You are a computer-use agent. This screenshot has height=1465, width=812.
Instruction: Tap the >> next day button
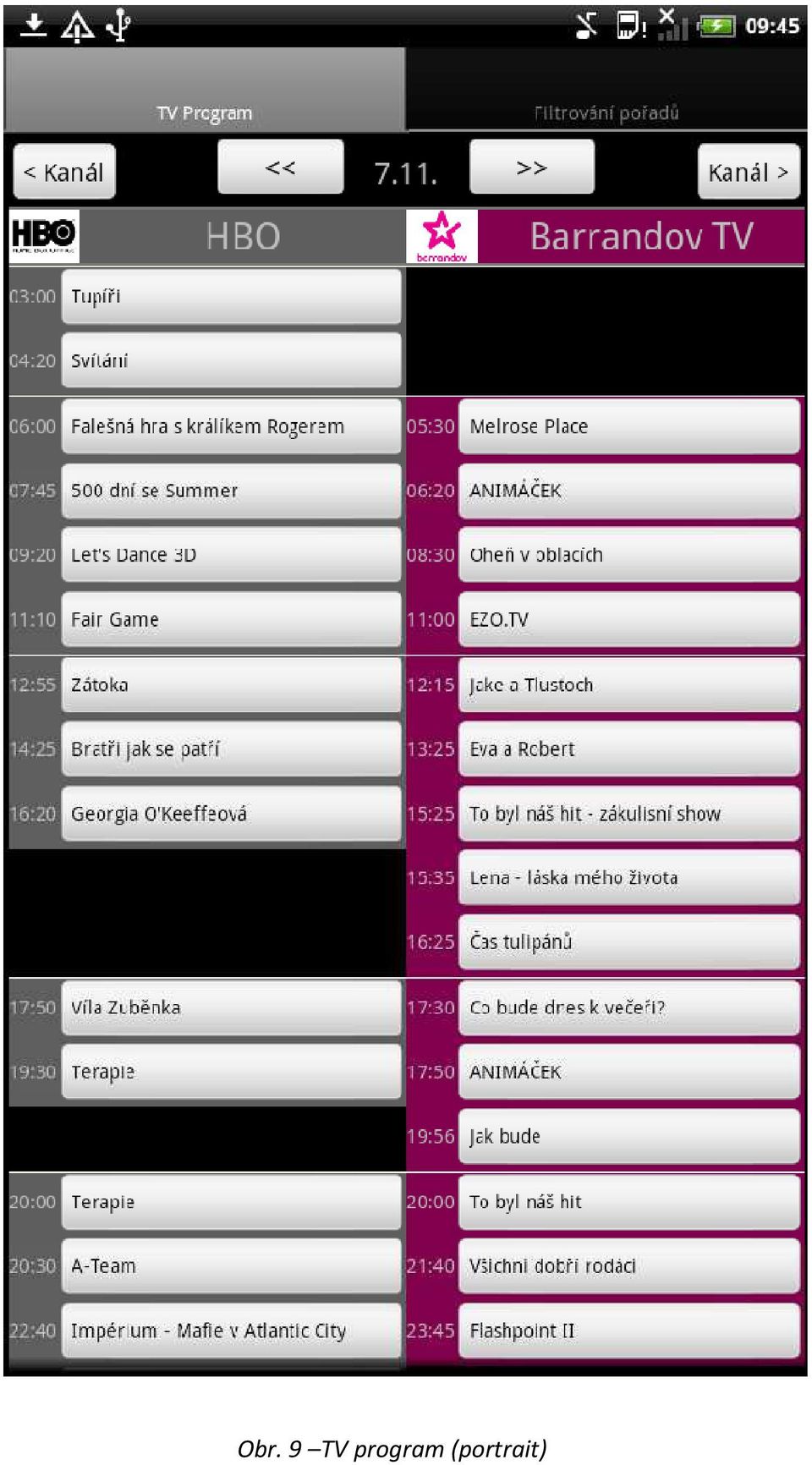point(532,167)
